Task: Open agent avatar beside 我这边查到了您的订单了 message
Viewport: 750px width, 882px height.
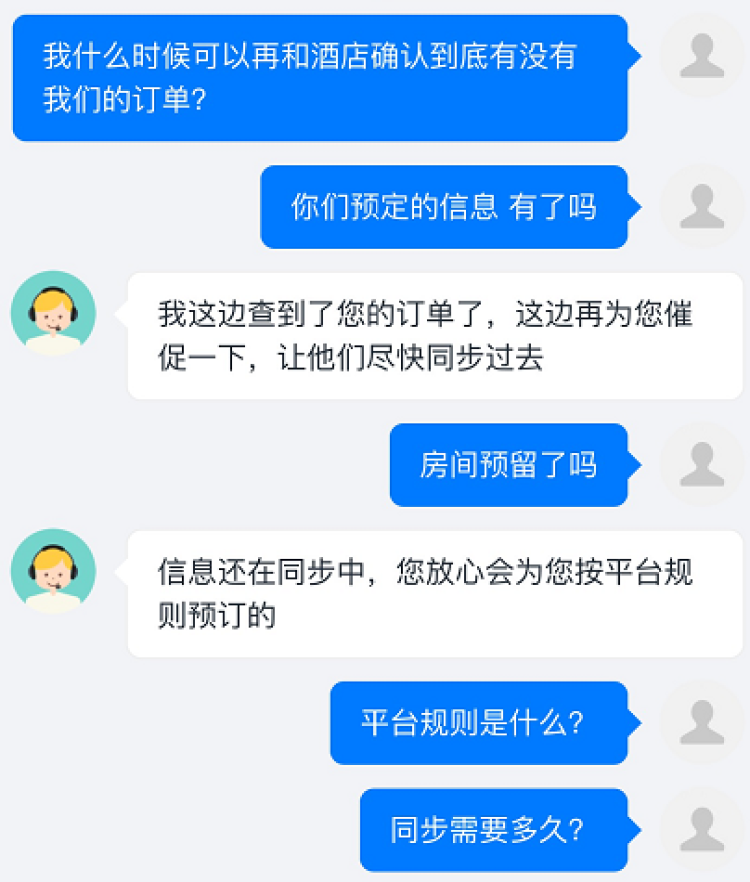Action: (x=53, y=314)
